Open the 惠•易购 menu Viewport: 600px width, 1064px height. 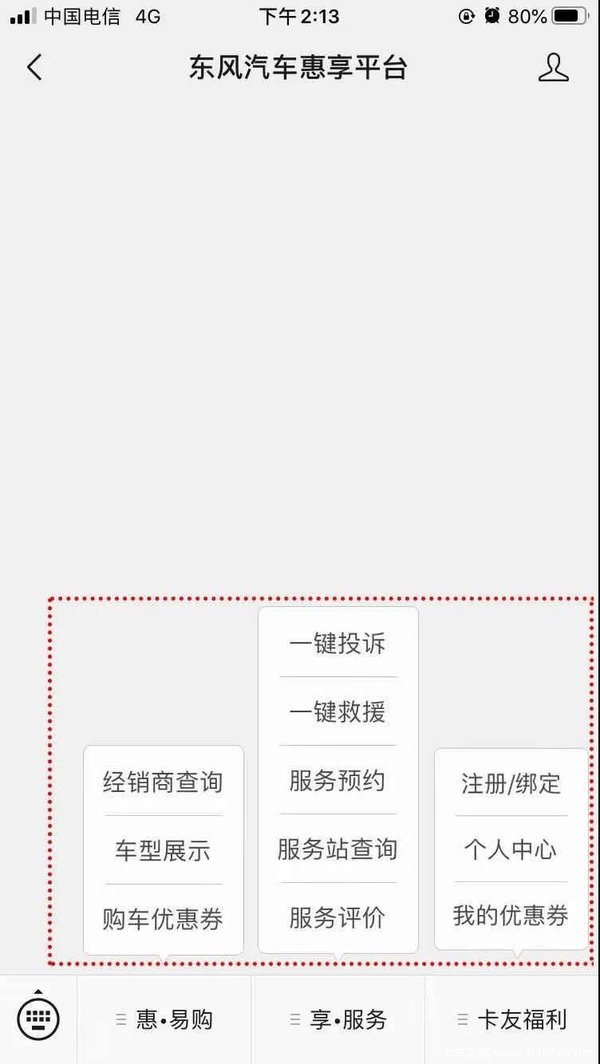[x=165, y=1020]
